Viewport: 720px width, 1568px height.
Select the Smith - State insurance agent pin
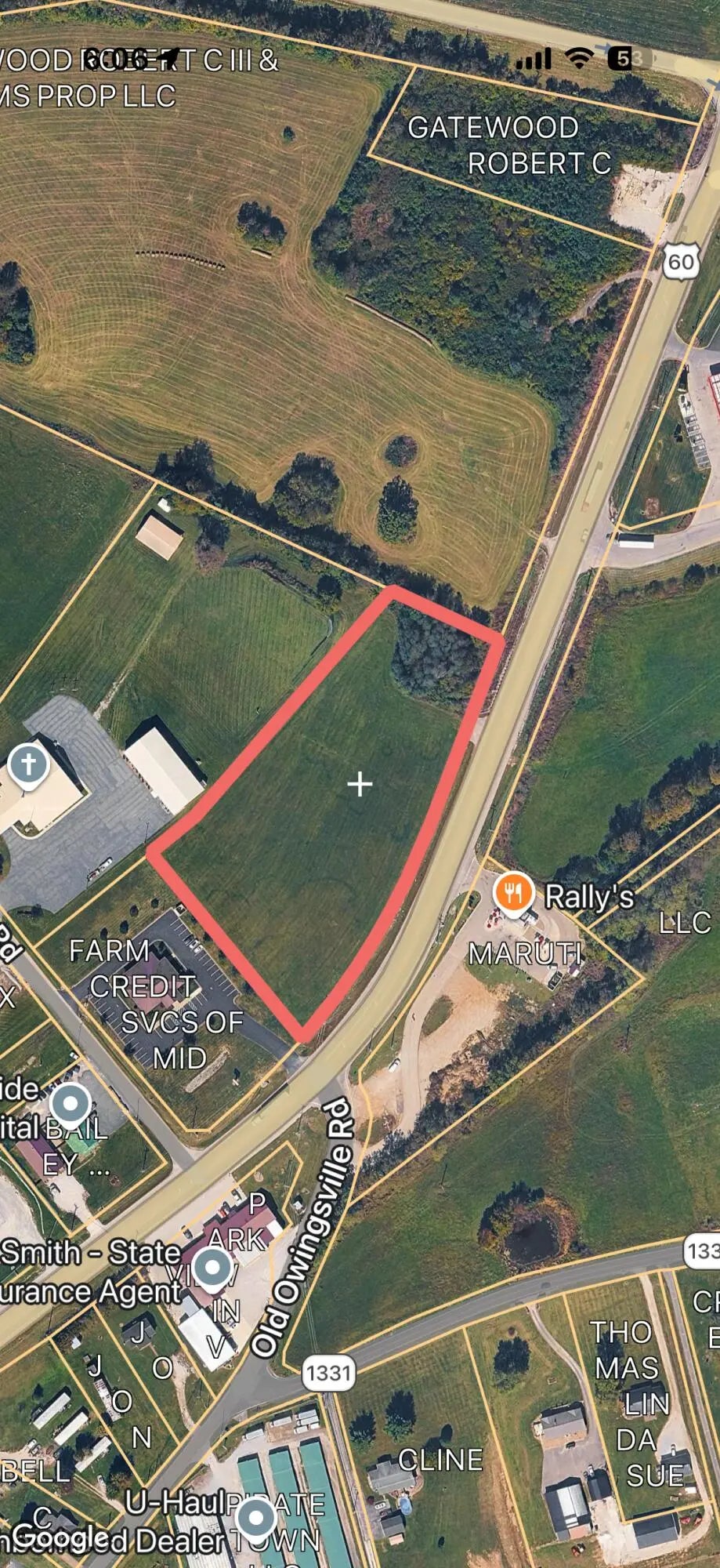[212, 1267]
